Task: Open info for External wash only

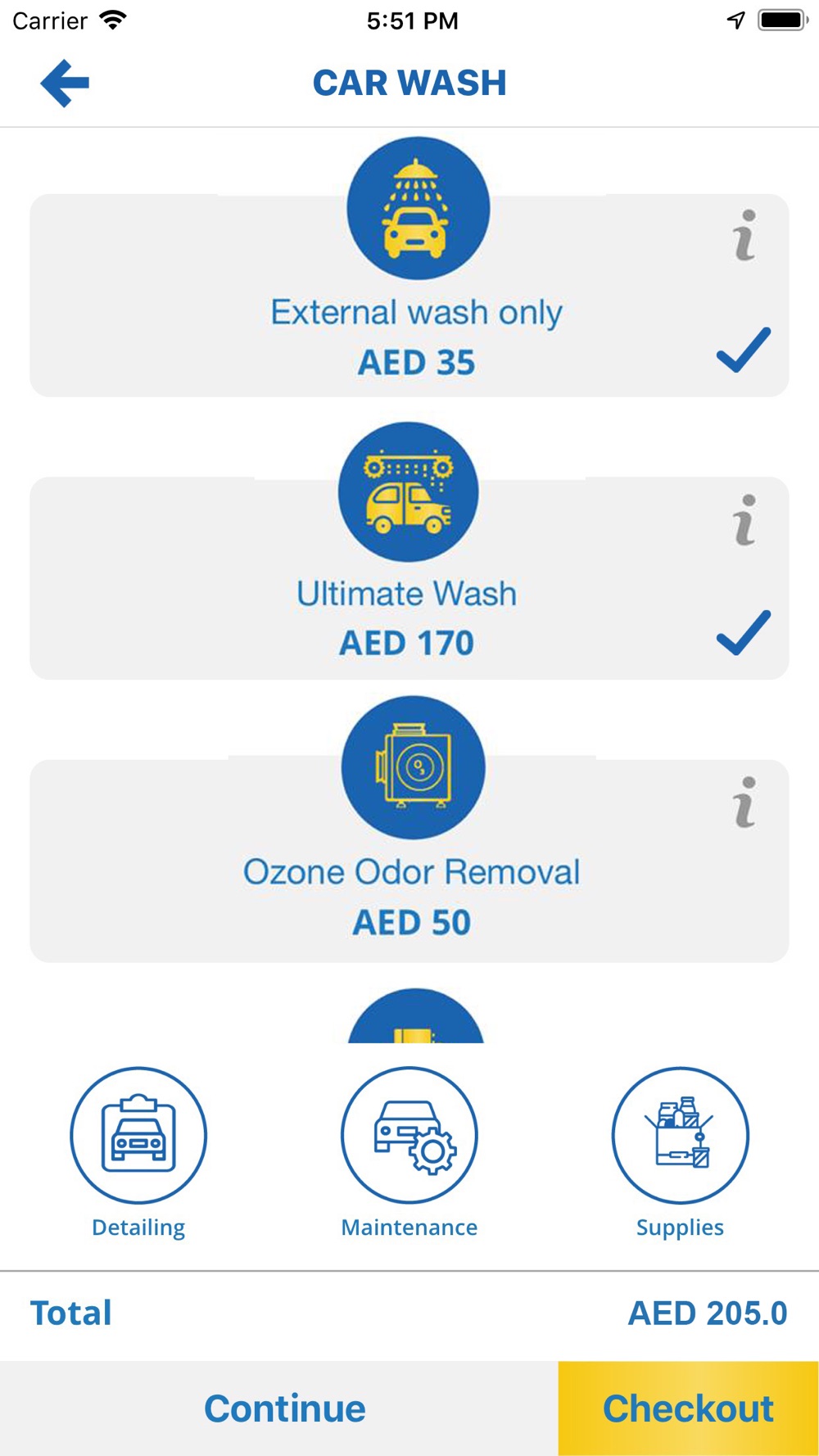Action: click(x=744, y=235)
